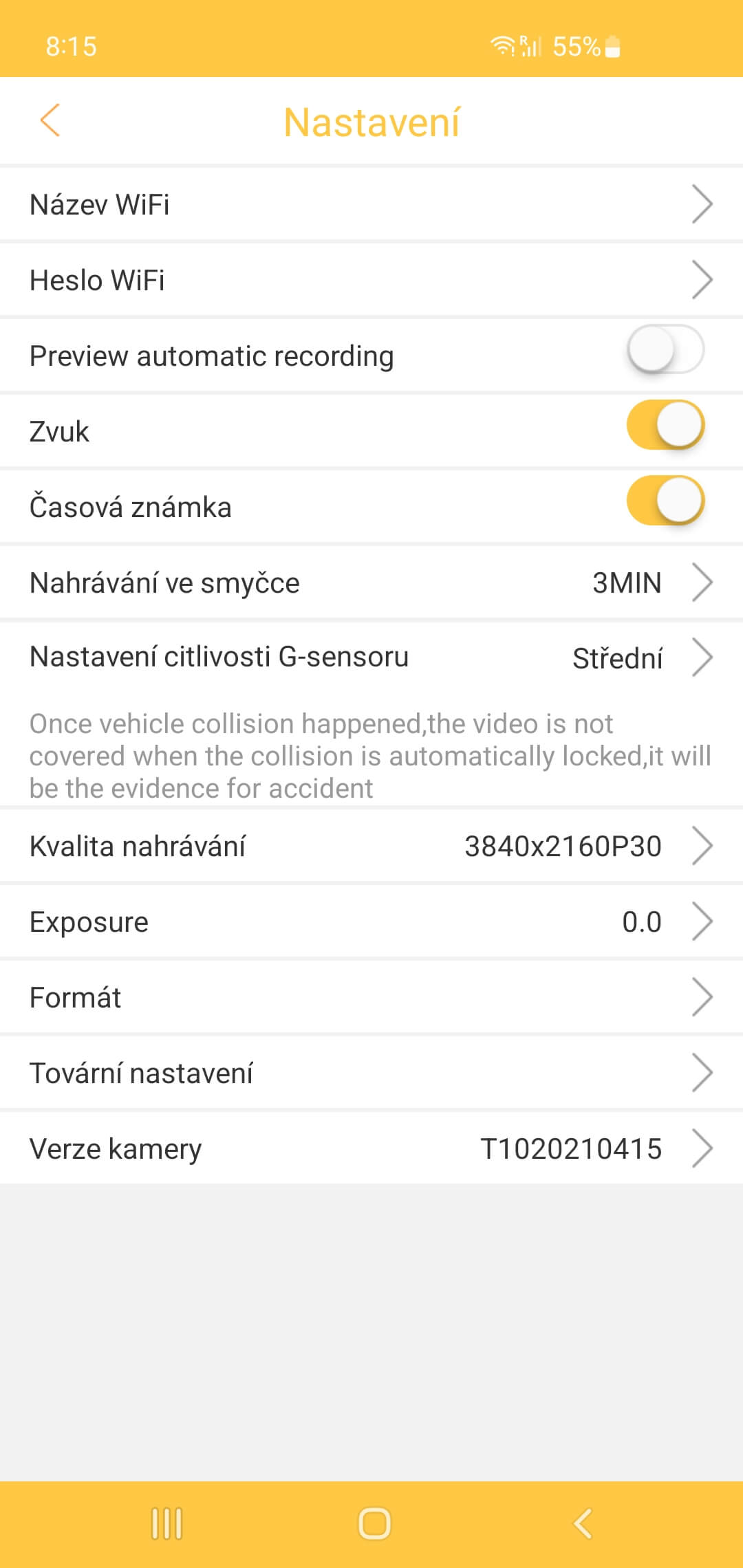Adjust the Exposure value
743x1568 pixels.
tap(371, 922)
